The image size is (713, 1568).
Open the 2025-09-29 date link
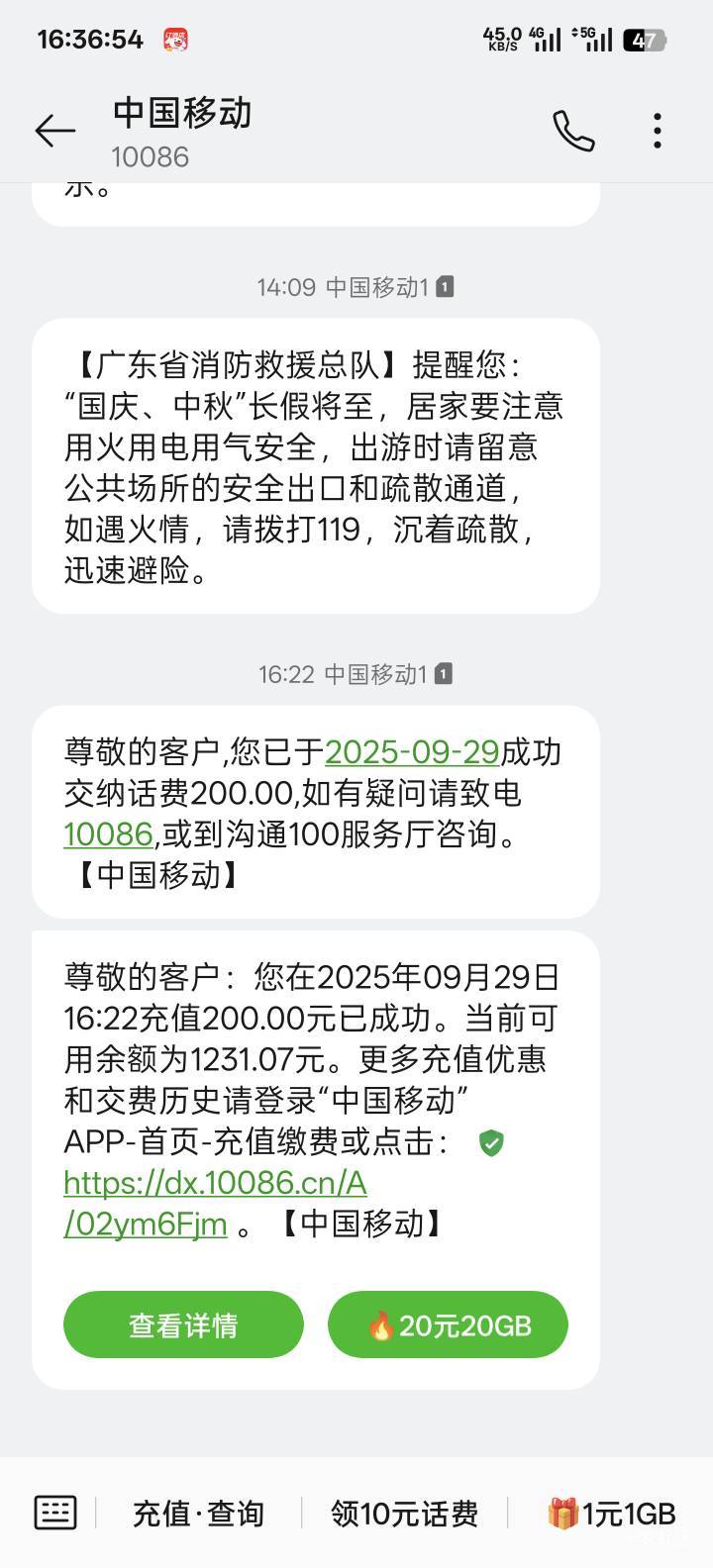[412, 752]
